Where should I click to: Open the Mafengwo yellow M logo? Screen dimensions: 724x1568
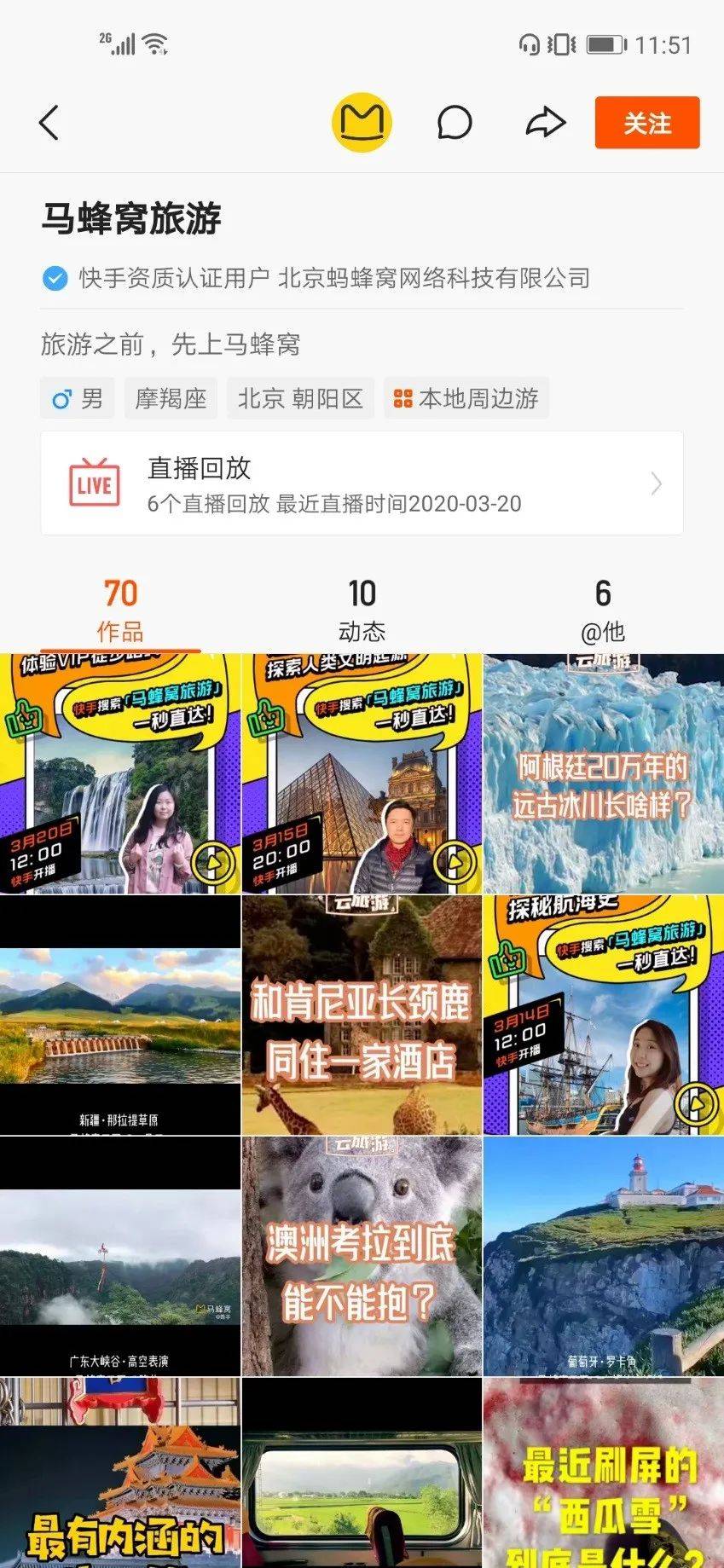tap(362, 122)
